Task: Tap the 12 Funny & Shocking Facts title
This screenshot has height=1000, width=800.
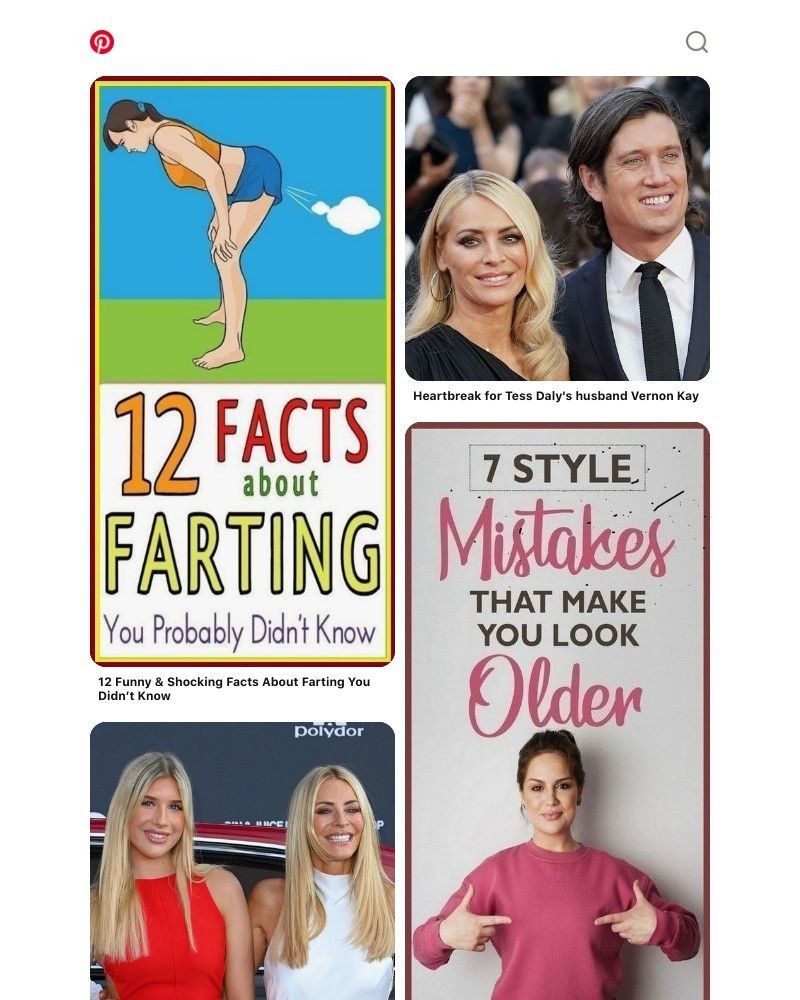Action: 234,689
